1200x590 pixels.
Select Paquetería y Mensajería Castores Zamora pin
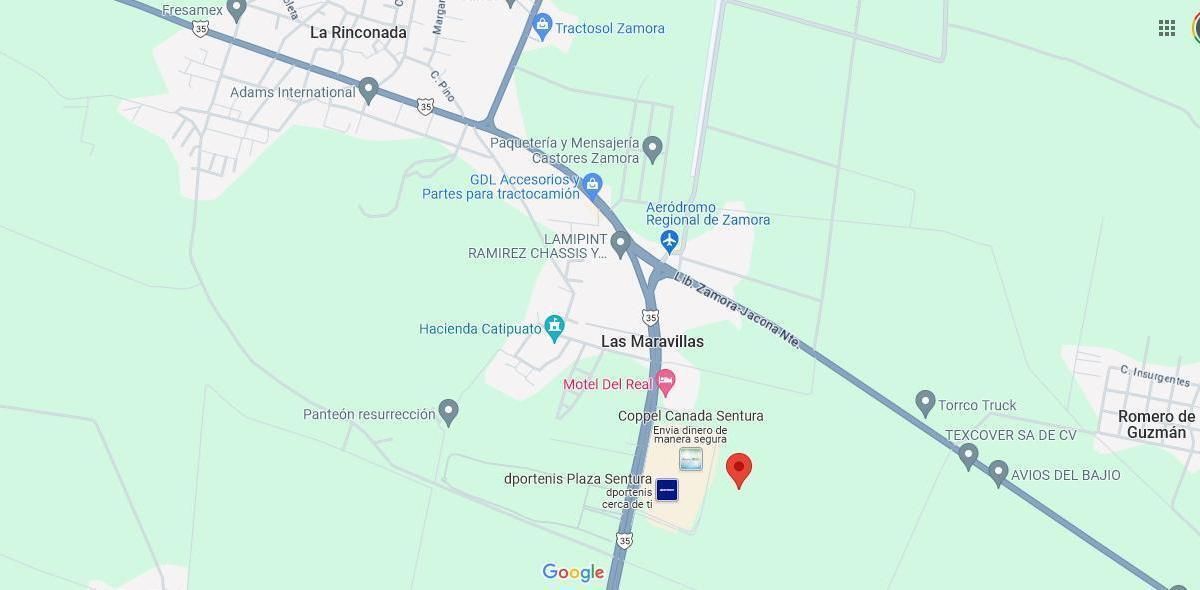tap(652, 149)
